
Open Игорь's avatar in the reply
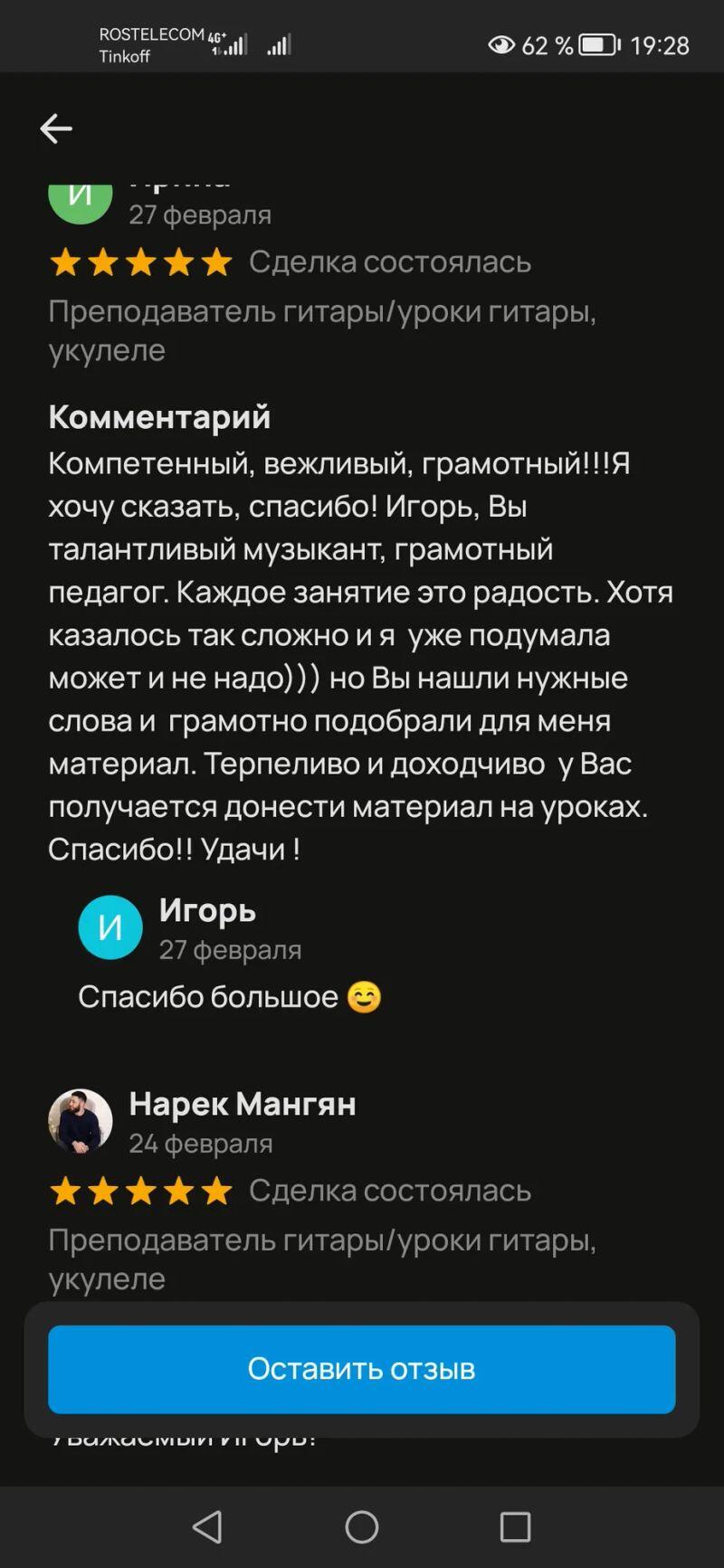110,927
